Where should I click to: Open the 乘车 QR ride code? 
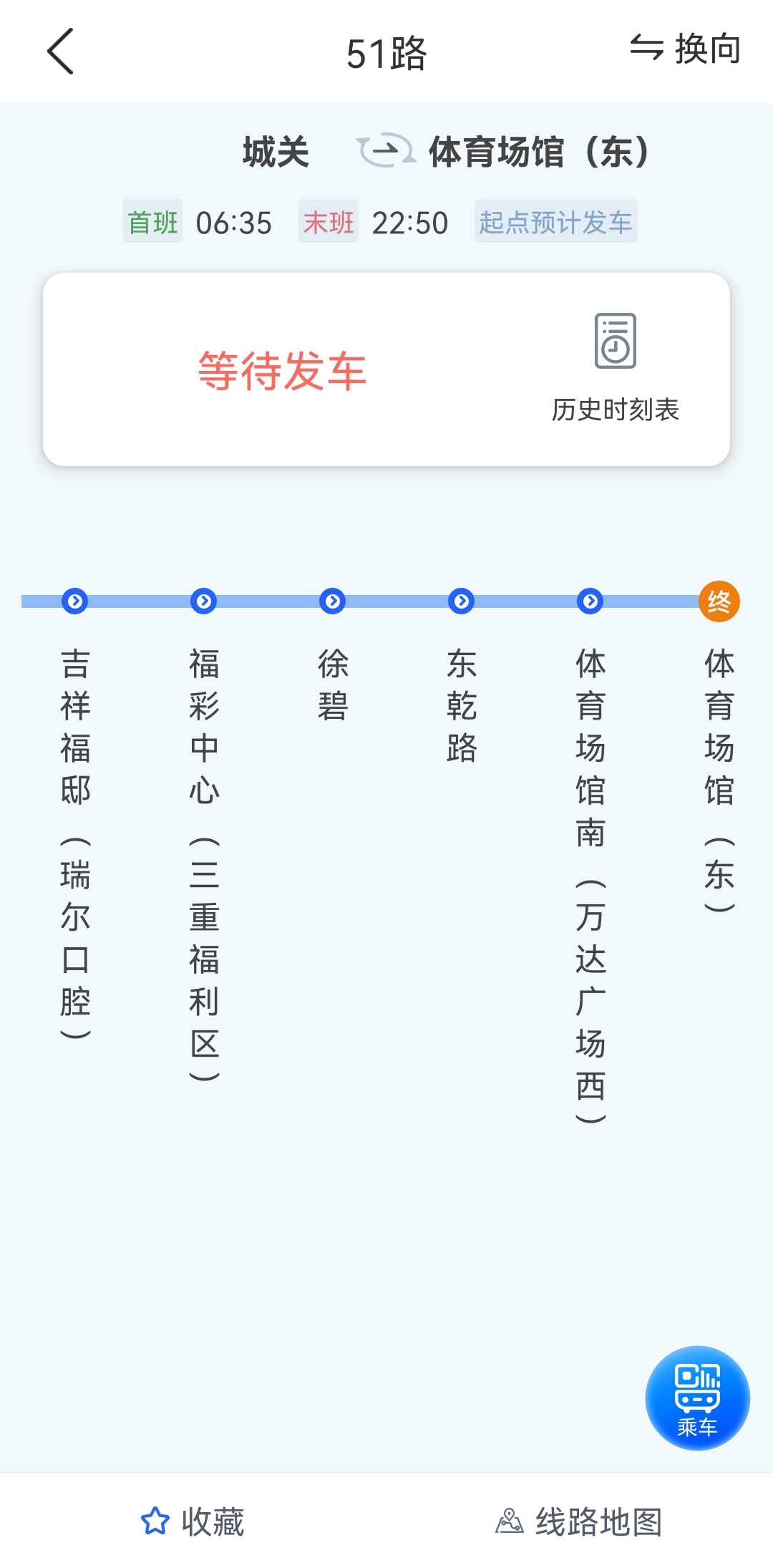(697, 1398)
